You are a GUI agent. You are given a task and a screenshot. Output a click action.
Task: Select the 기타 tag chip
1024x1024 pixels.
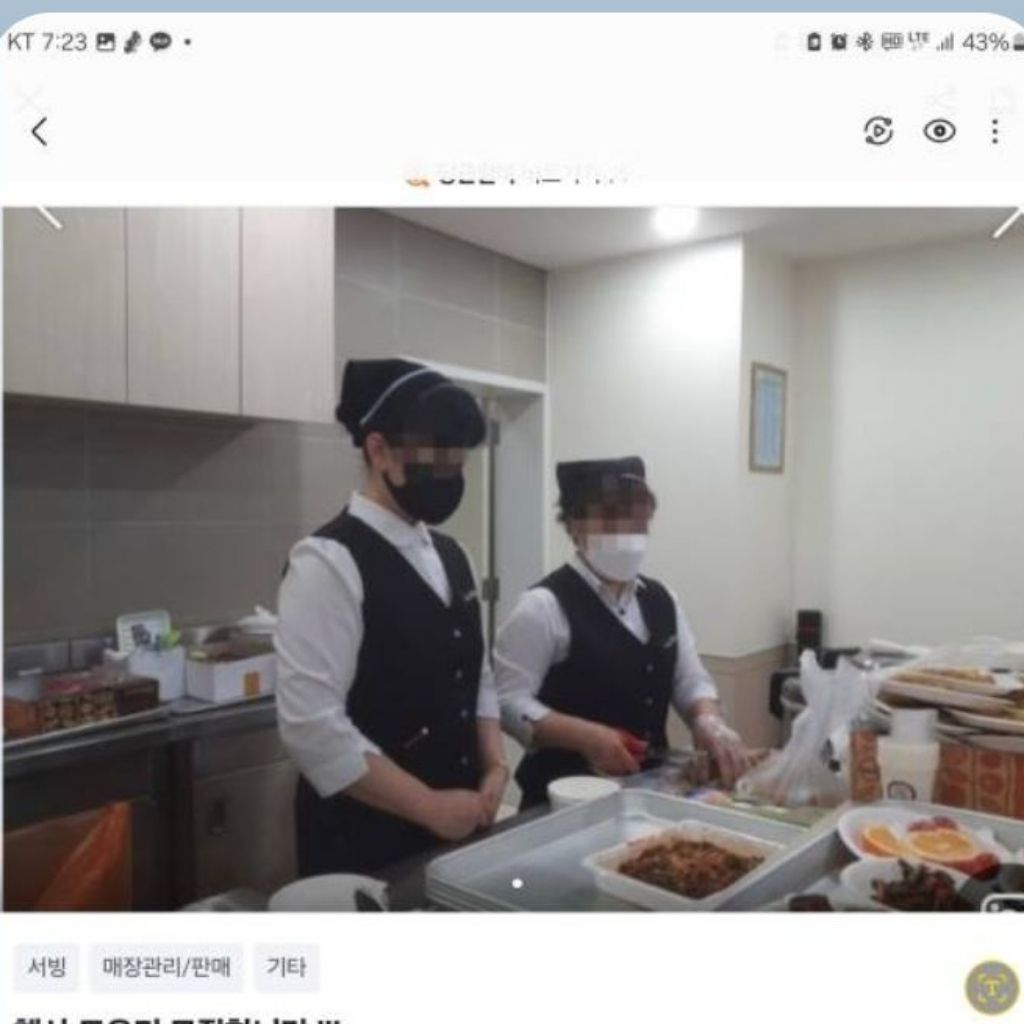286,967
